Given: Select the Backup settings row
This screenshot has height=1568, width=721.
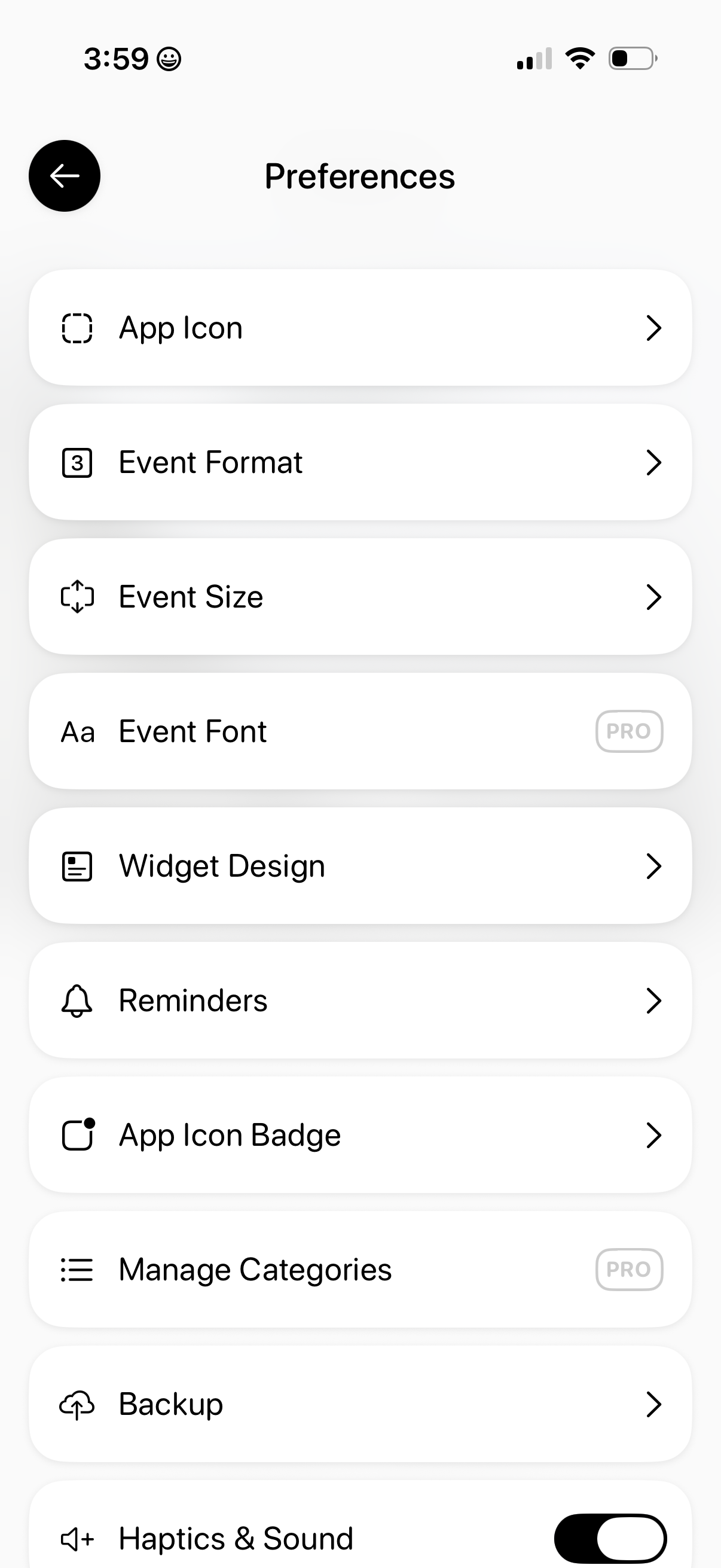Looking at the screenshot, I should pos(360,1405).
